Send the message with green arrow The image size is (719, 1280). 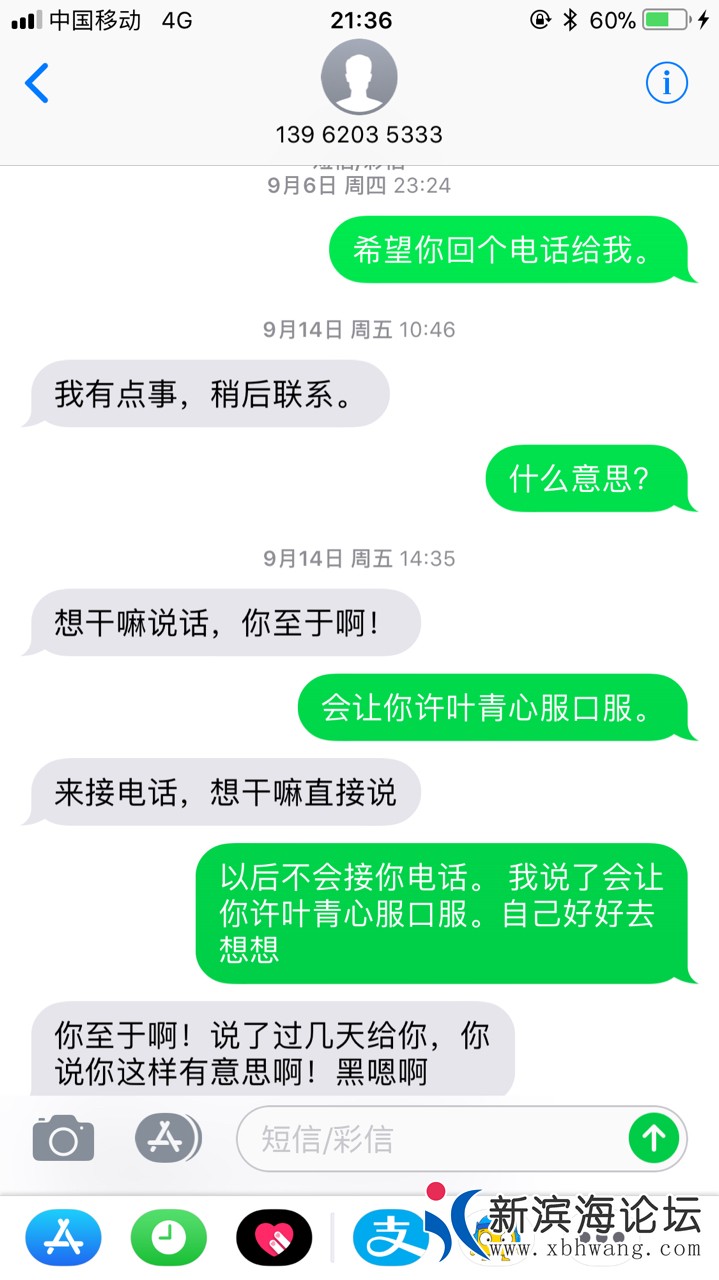653,1138
